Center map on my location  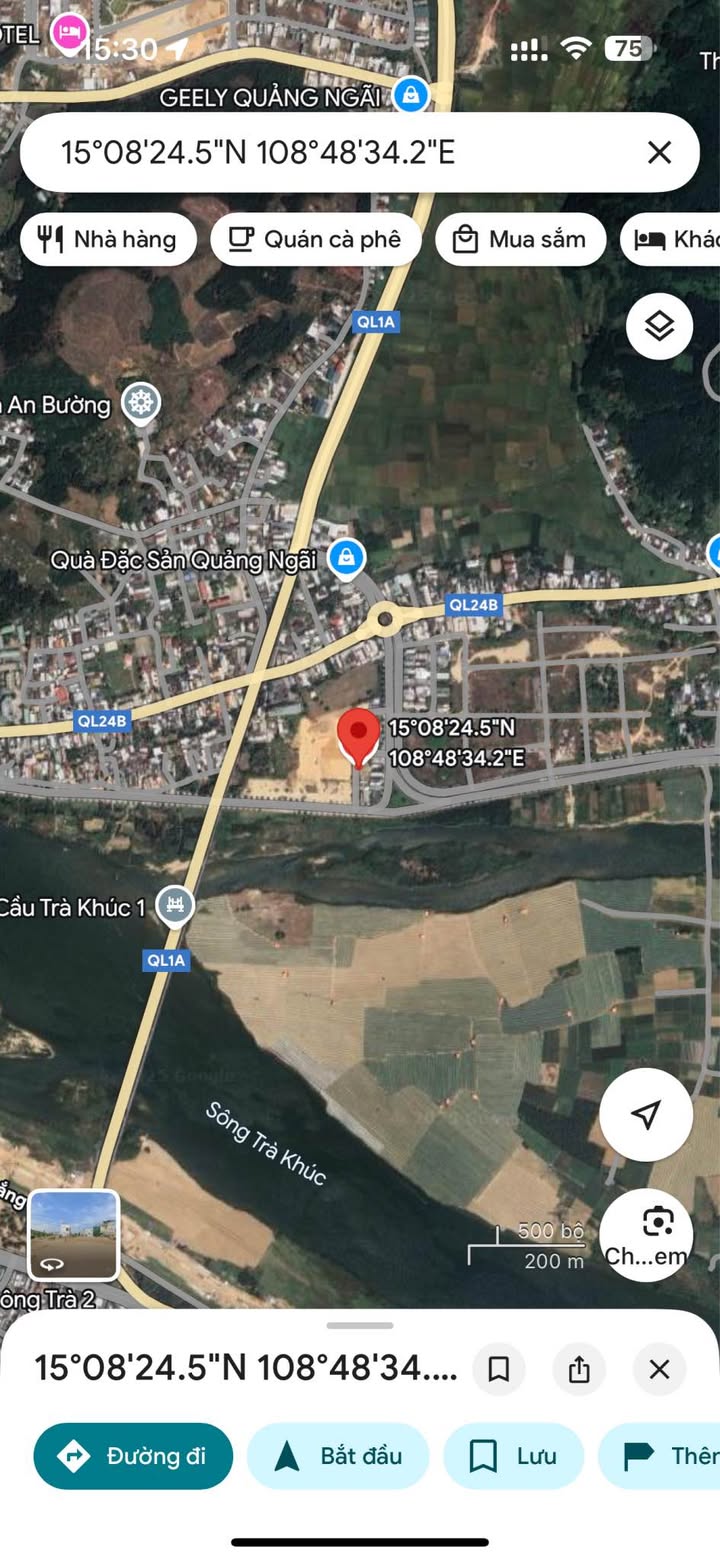[x=646, y=1114]
